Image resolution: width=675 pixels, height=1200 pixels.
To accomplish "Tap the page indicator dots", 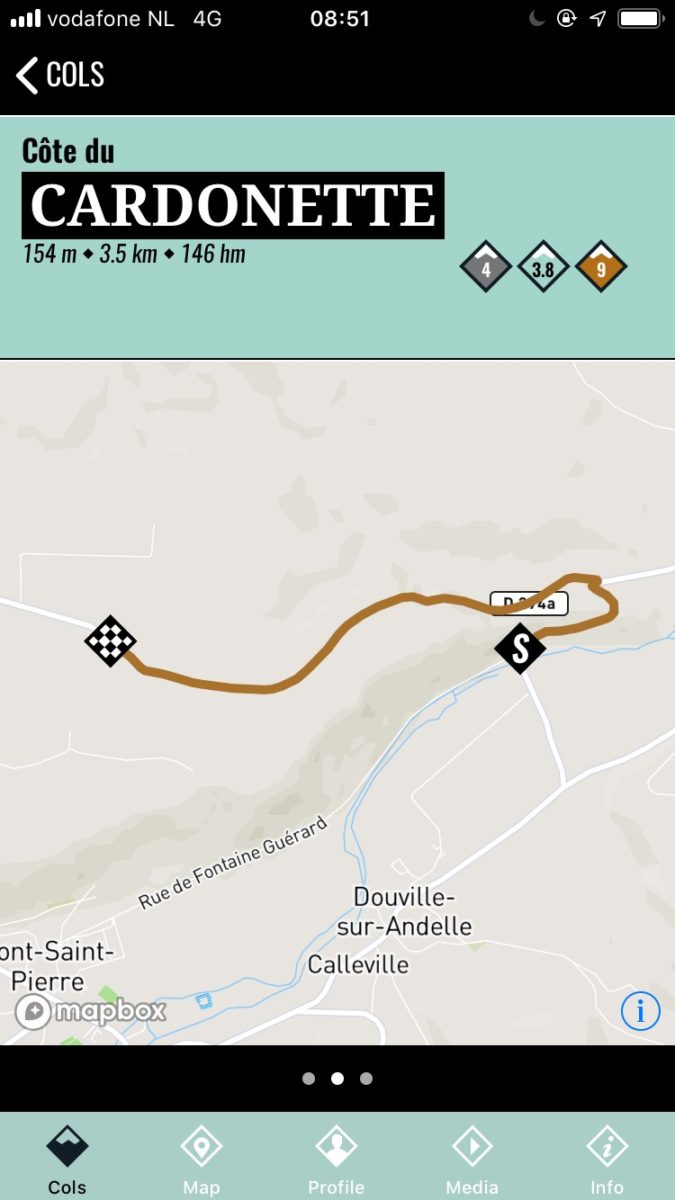I will tap(337, 1078).
